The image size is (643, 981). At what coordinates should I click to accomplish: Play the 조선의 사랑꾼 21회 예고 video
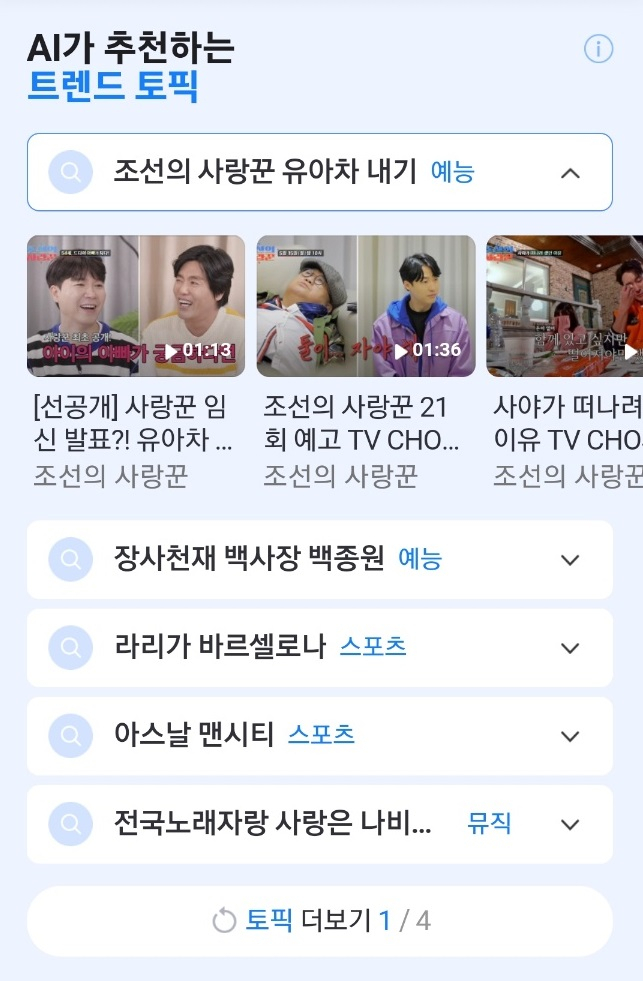point(366,306)
